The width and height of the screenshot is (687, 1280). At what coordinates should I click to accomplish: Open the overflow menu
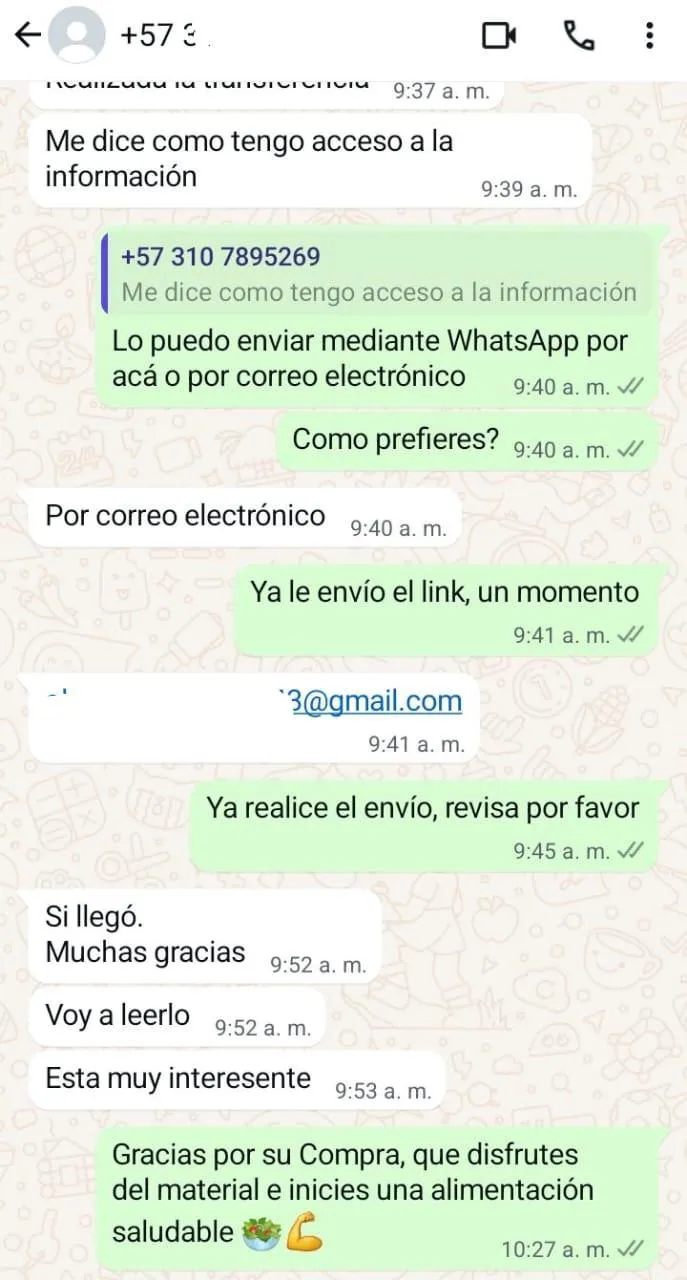650,36
